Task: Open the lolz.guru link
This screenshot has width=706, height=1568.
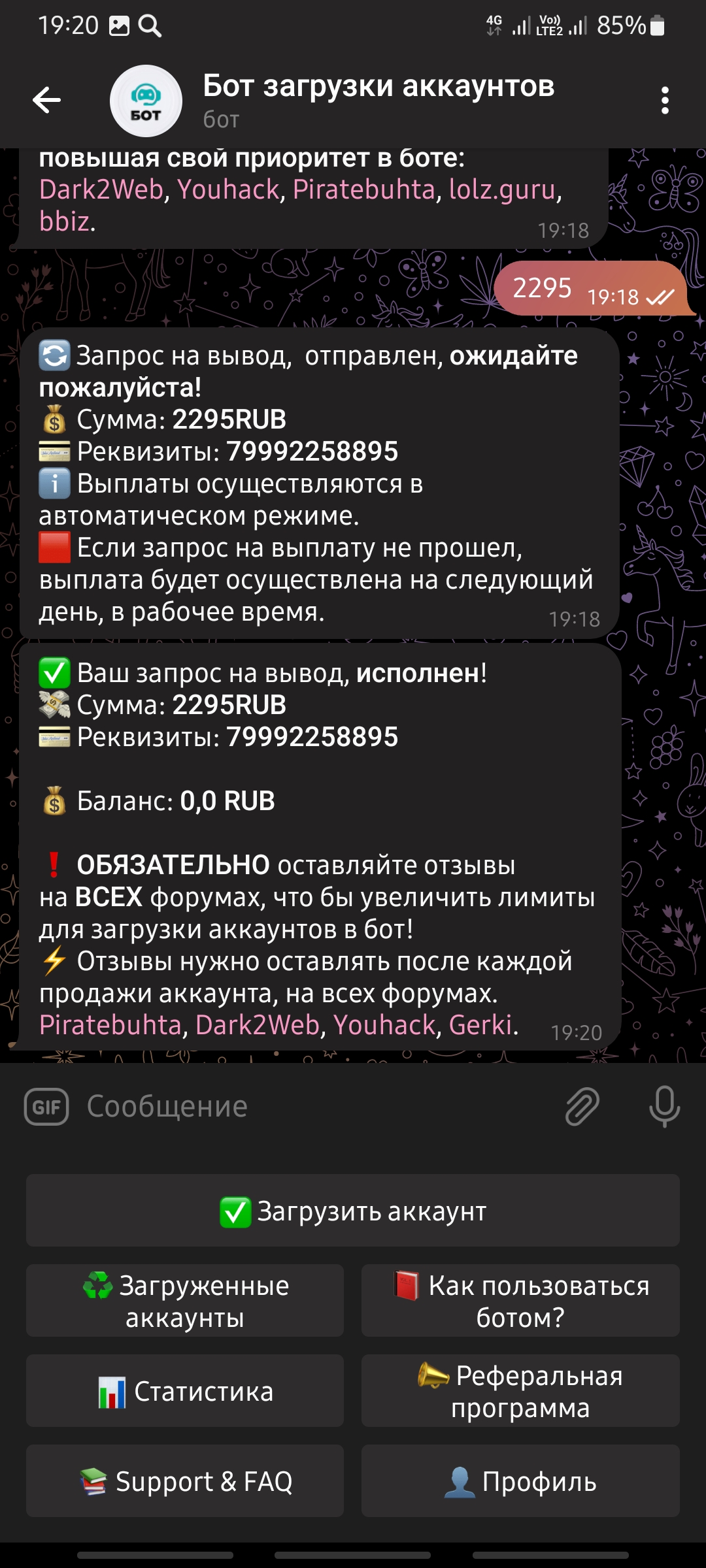Action: click(x=502, y=189)
